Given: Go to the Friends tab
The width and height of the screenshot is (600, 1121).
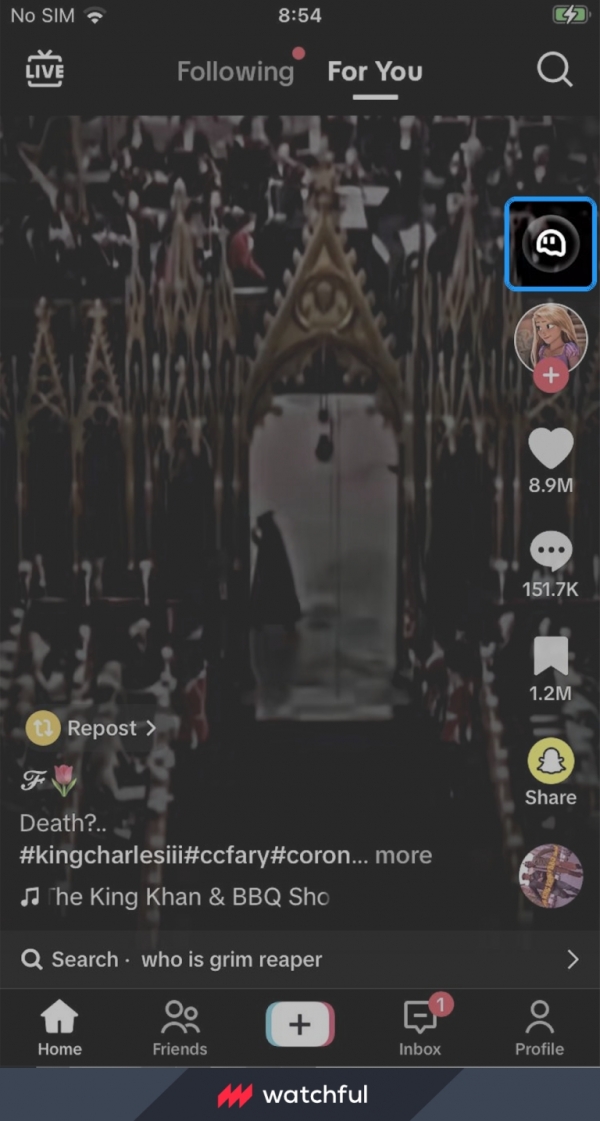Looking at the screenshot, I should [180, 1028].
